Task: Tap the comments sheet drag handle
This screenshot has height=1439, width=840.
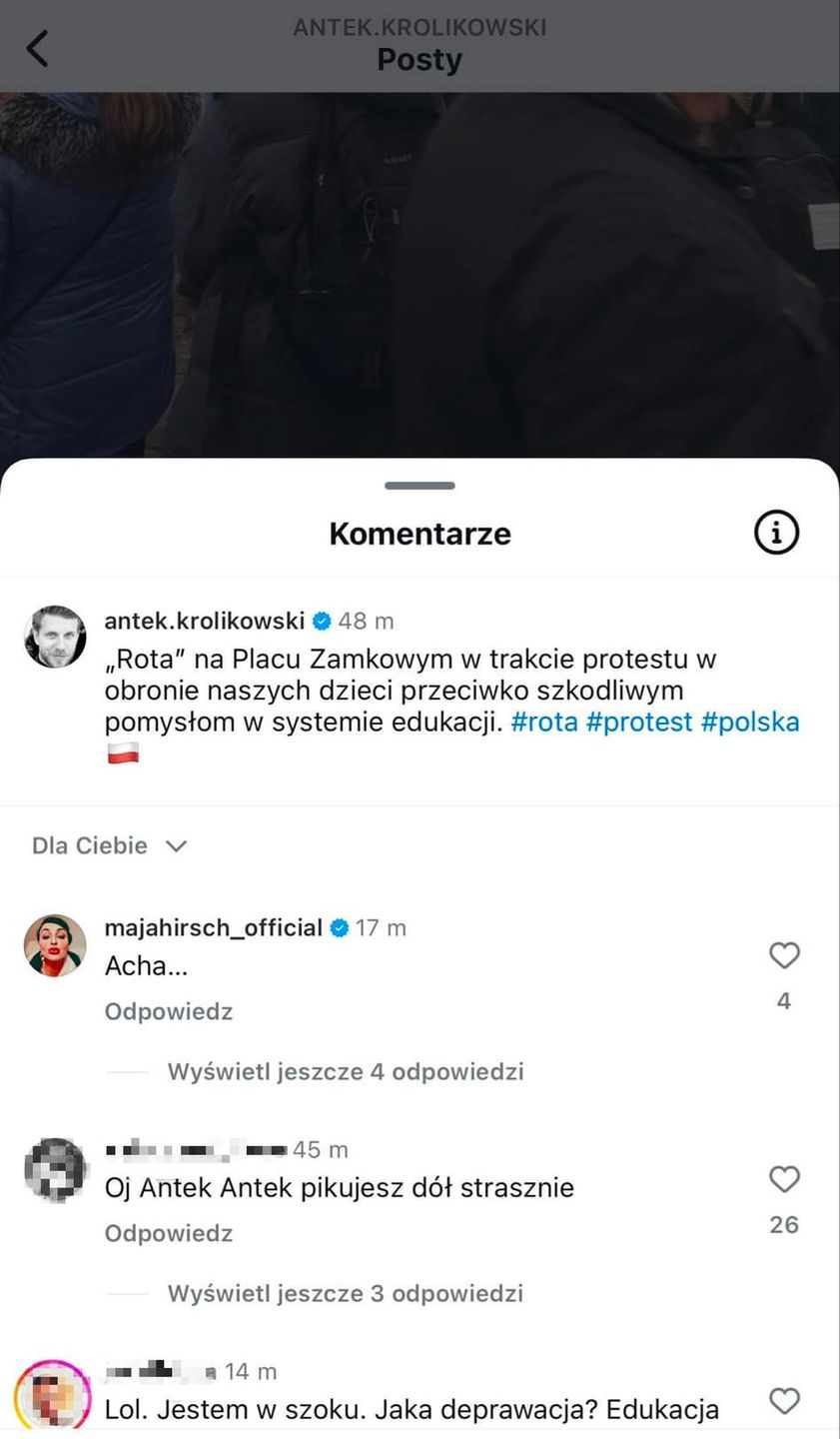Action: click(420, 486)
